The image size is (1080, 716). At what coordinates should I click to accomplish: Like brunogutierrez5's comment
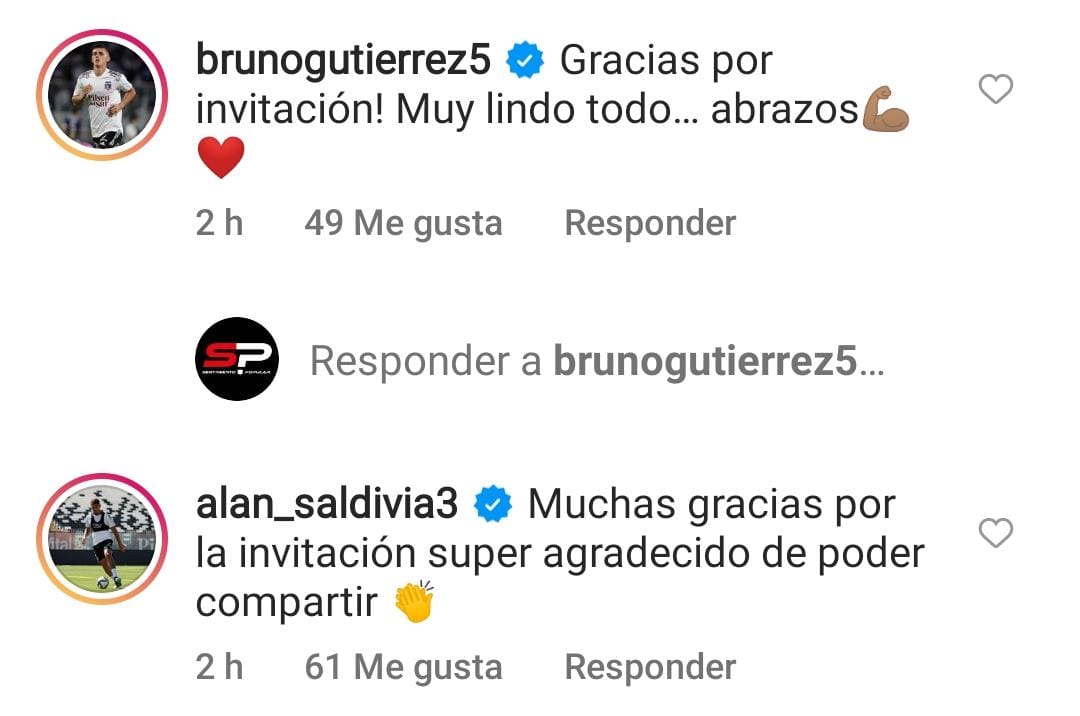[995, 90]
